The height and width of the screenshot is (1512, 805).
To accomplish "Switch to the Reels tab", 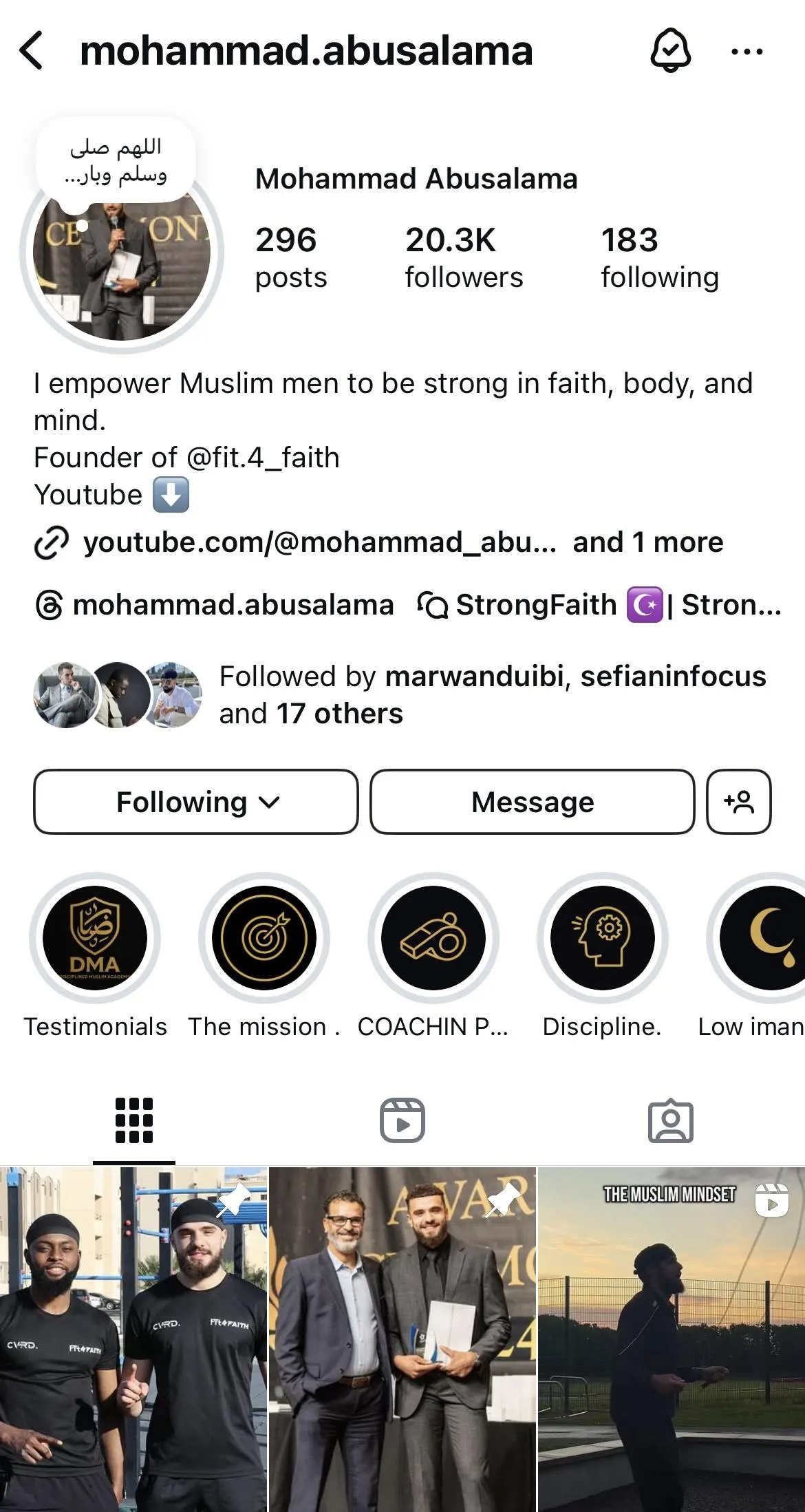I will point(402,1120).
